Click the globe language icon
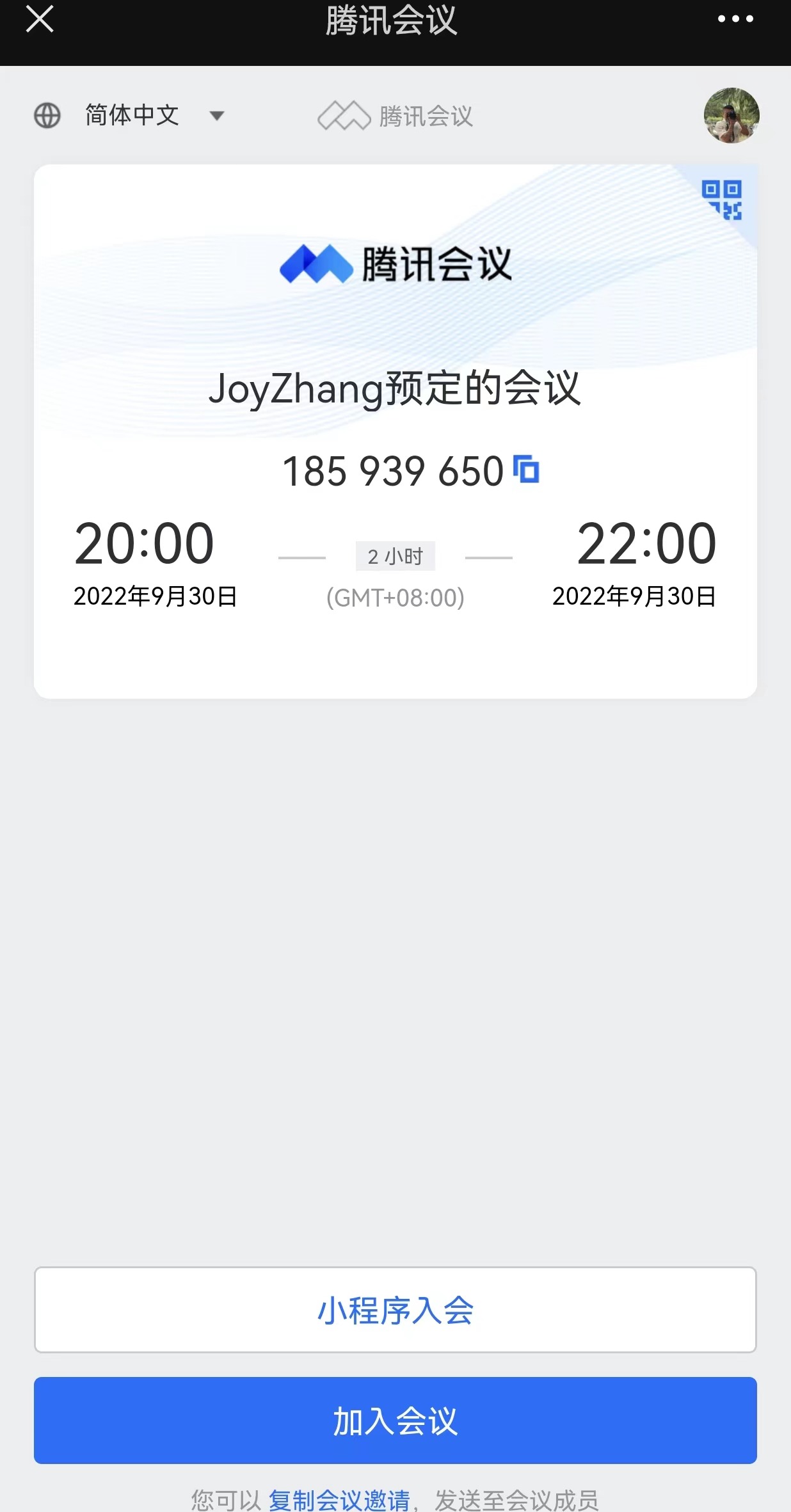Screen dimensions: 791x1512 [x=49, y=116]
